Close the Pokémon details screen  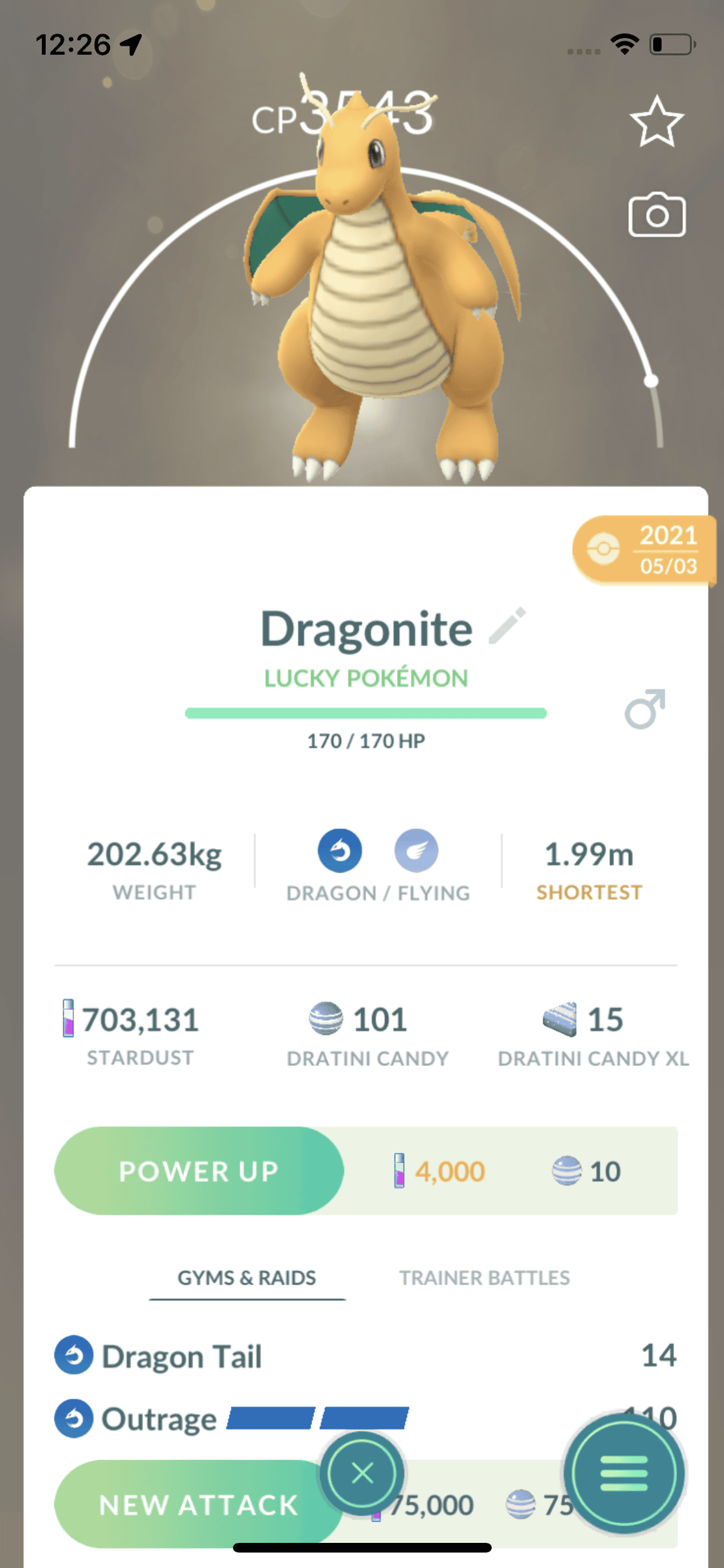pyautogui.click(x=362, y=1473)
